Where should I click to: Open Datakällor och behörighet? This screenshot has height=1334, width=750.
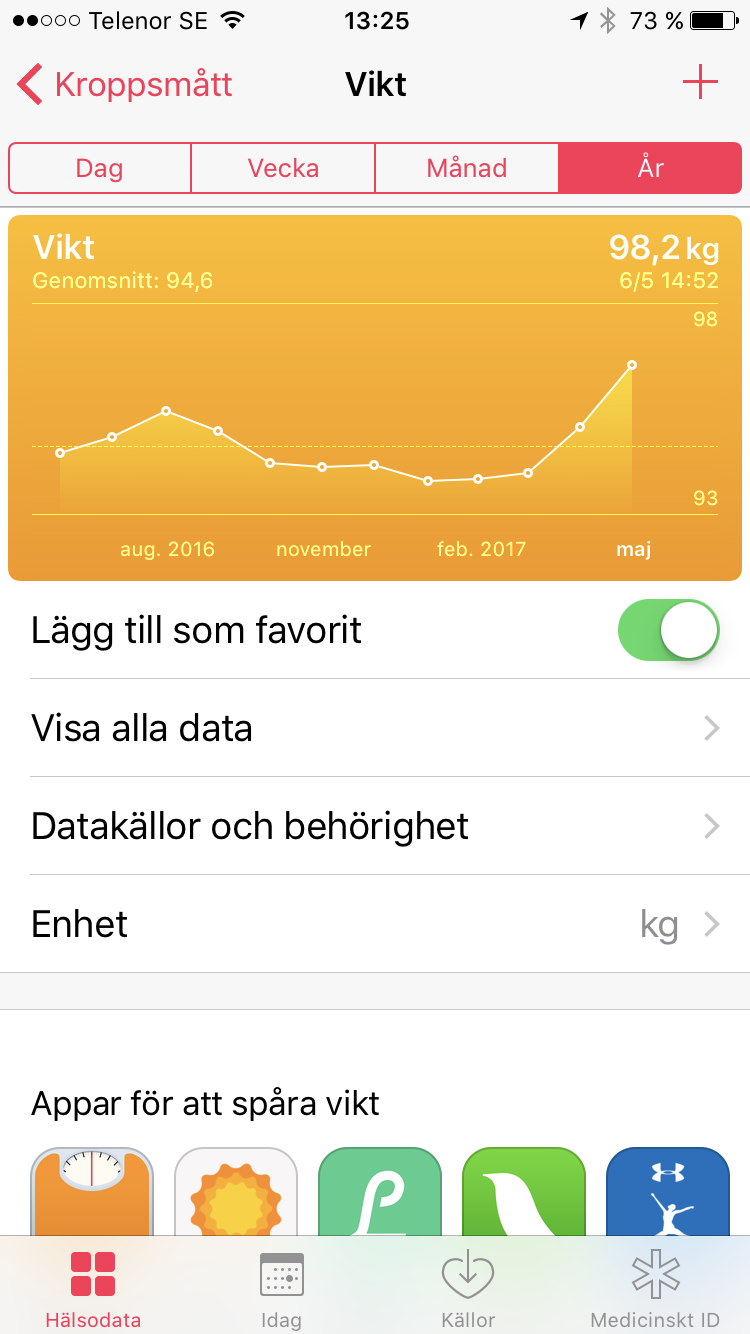pos(375,826)
